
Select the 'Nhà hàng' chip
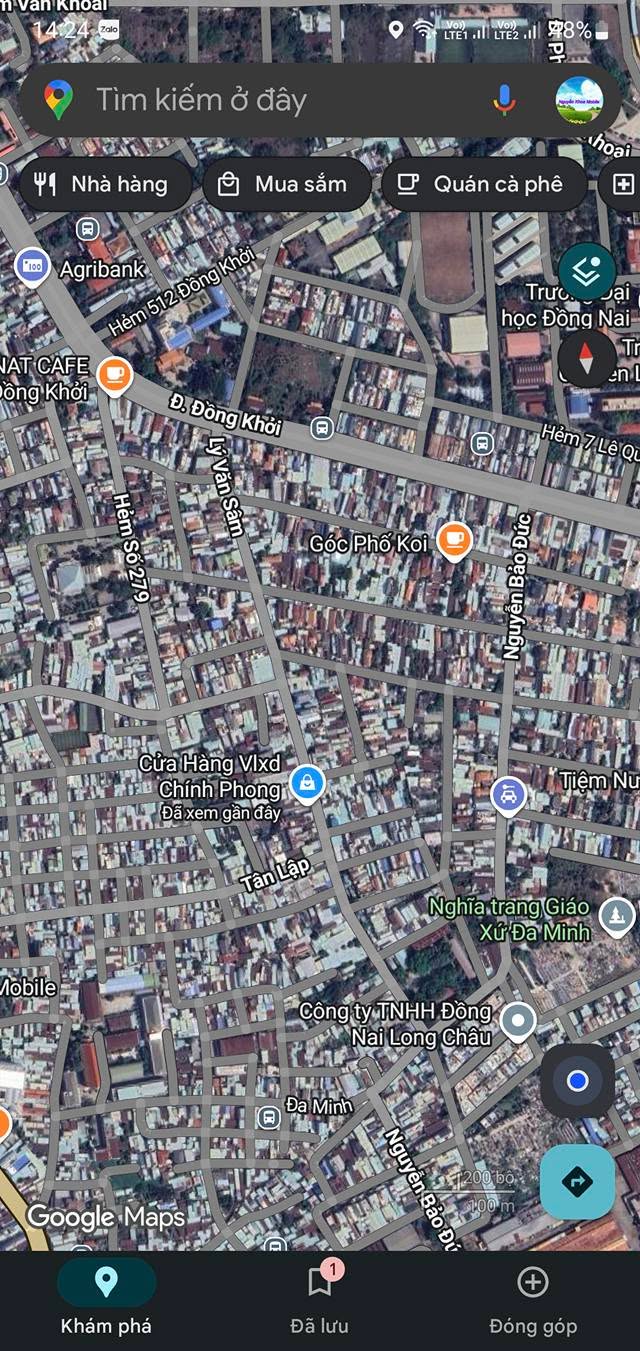106,184
